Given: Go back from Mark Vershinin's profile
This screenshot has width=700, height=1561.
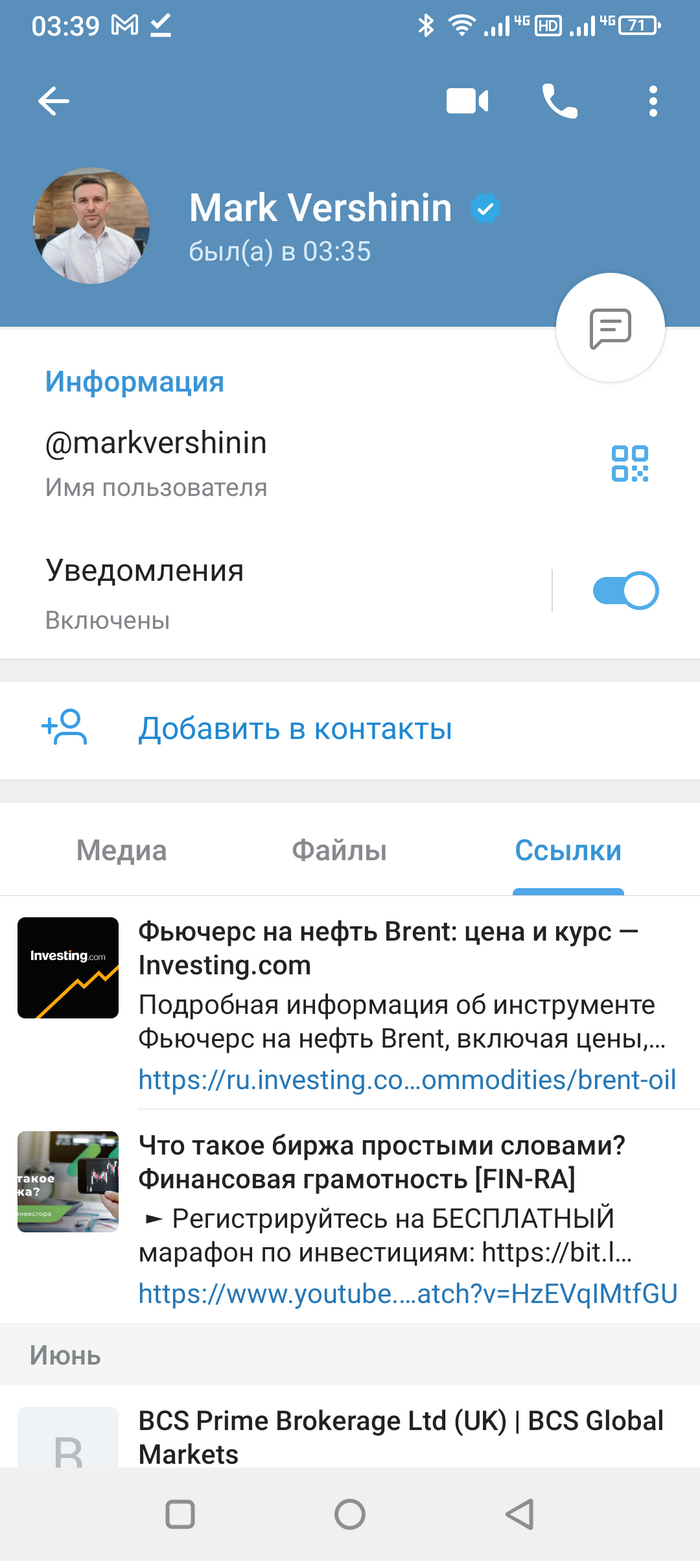Looking at the screenshot, I should [x=54, y=101].
